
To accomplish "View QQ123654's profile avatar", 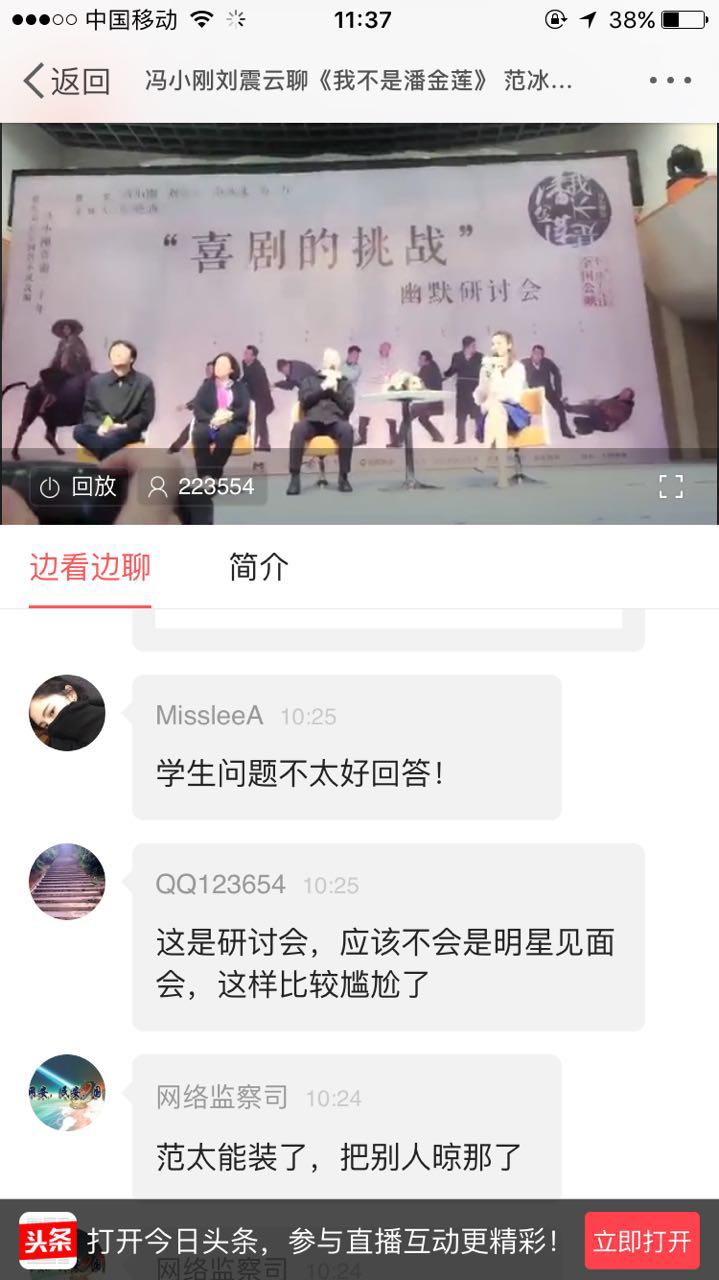I will (x=67, y=881).
